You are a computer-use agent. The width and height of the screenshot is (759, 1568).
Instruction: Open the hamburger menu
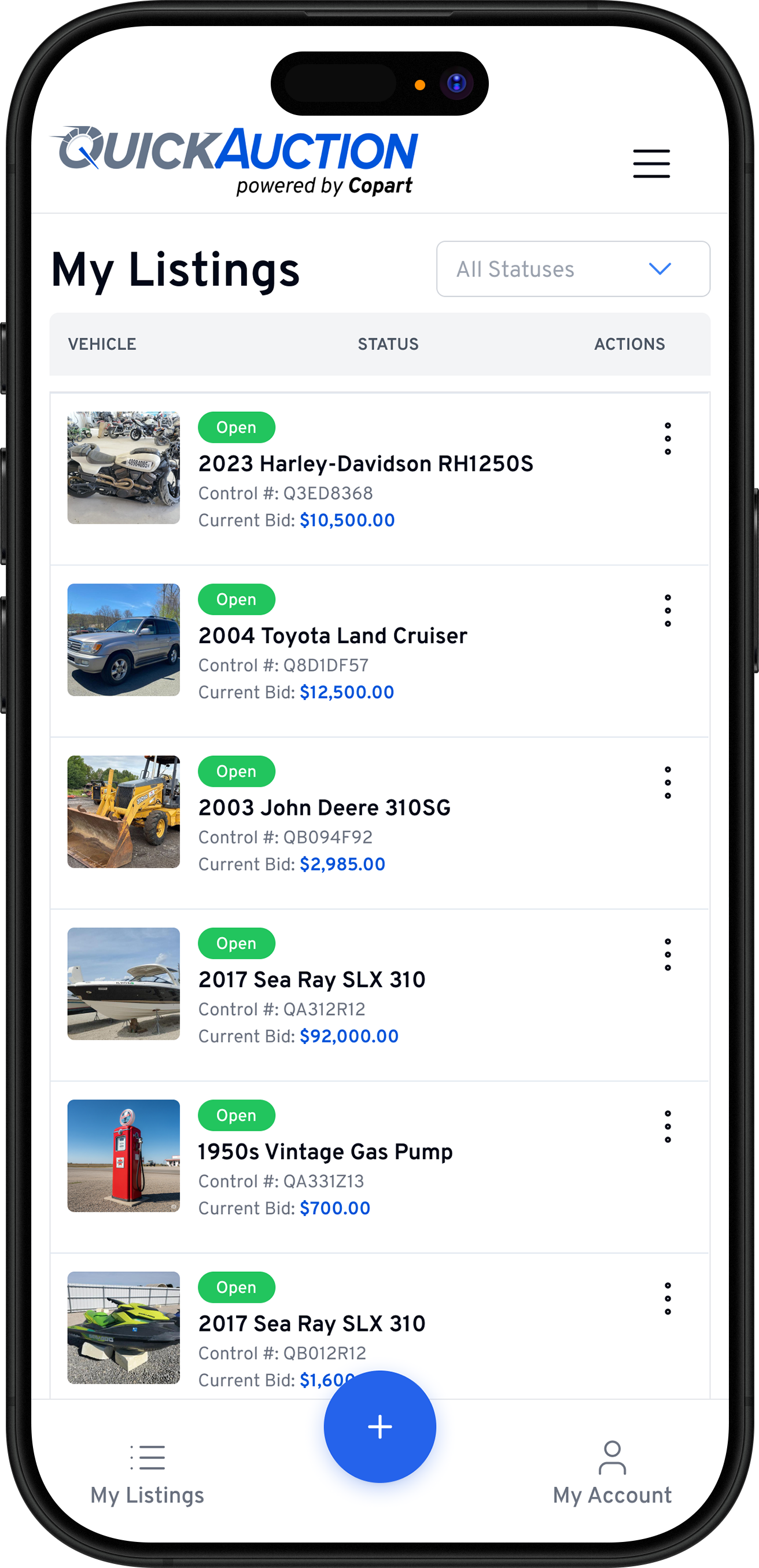(x=651, y=163)
